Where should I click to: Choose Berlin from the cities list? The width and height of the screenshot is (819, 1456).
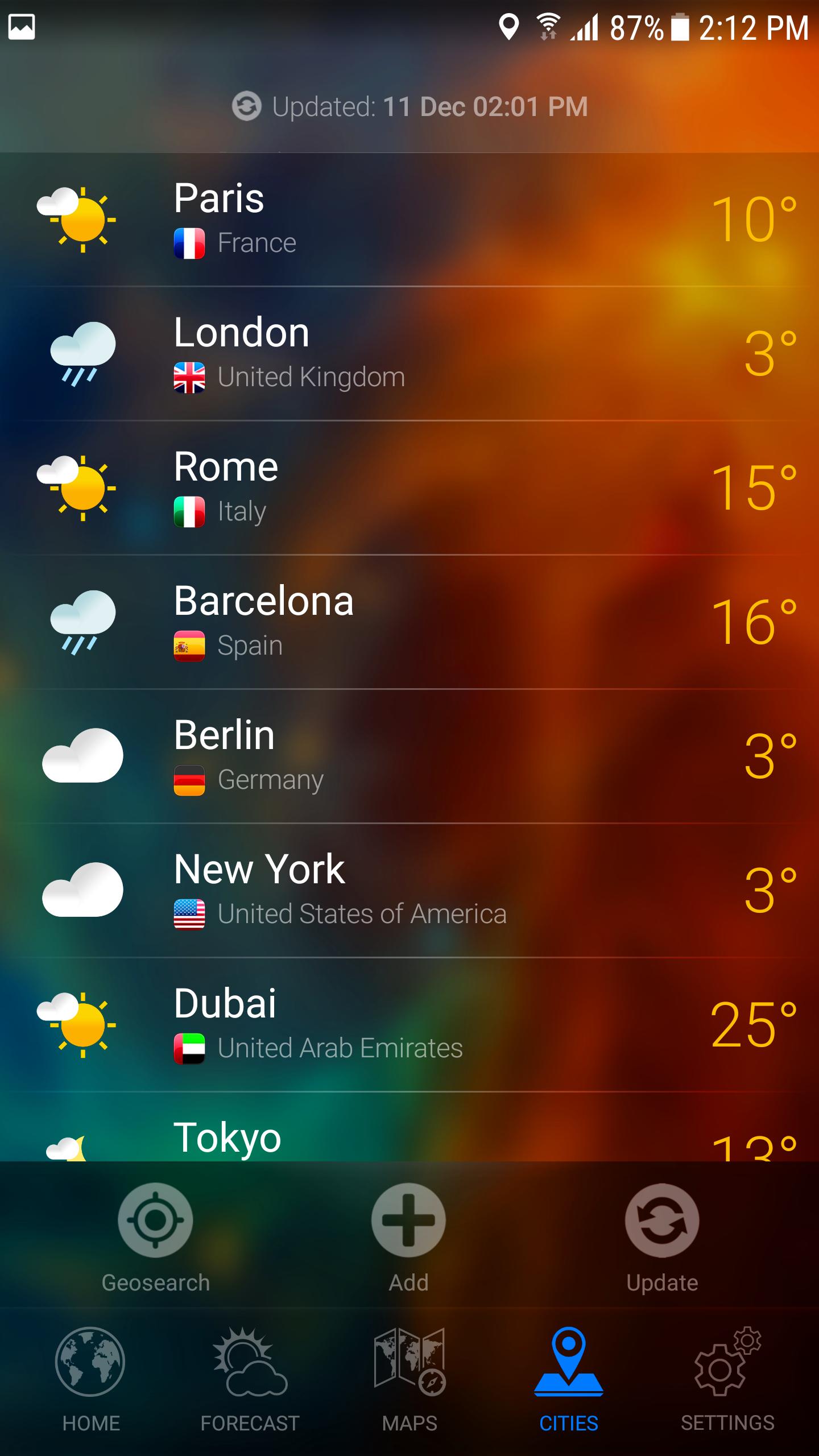[409, 756]
